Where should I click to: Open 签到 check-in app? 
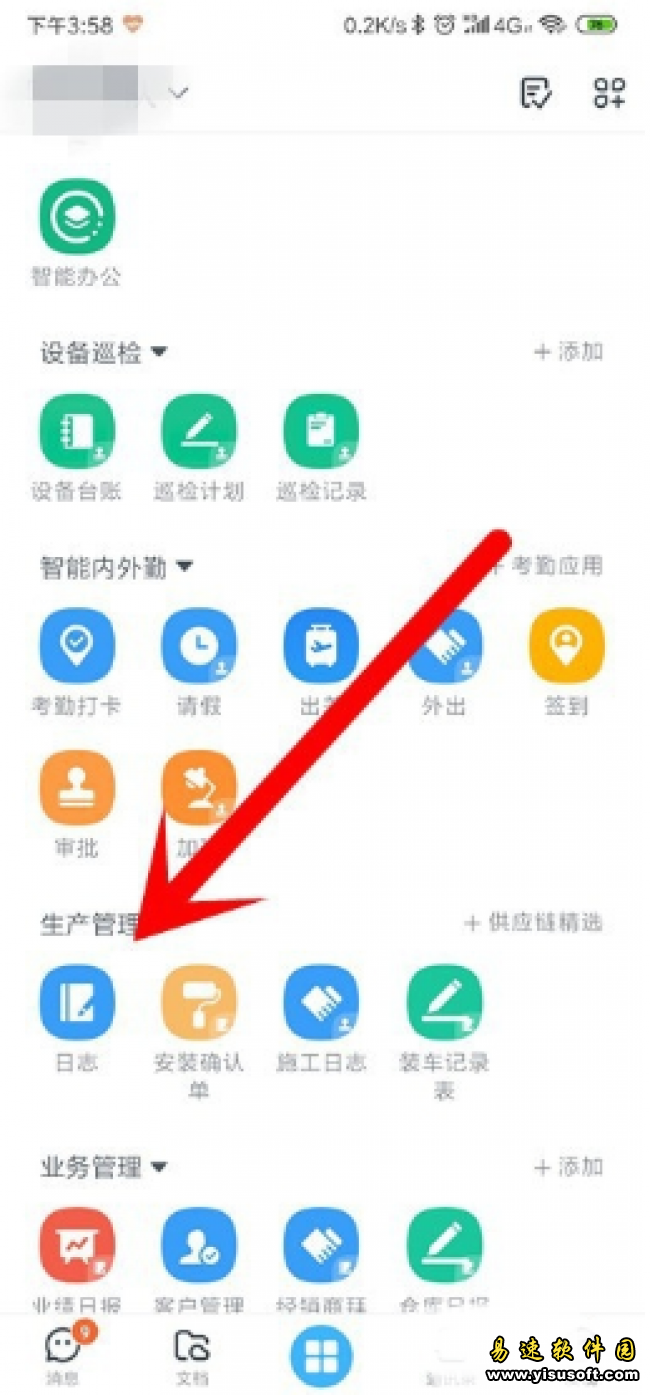pyautogui.click(x=566, y=647)
